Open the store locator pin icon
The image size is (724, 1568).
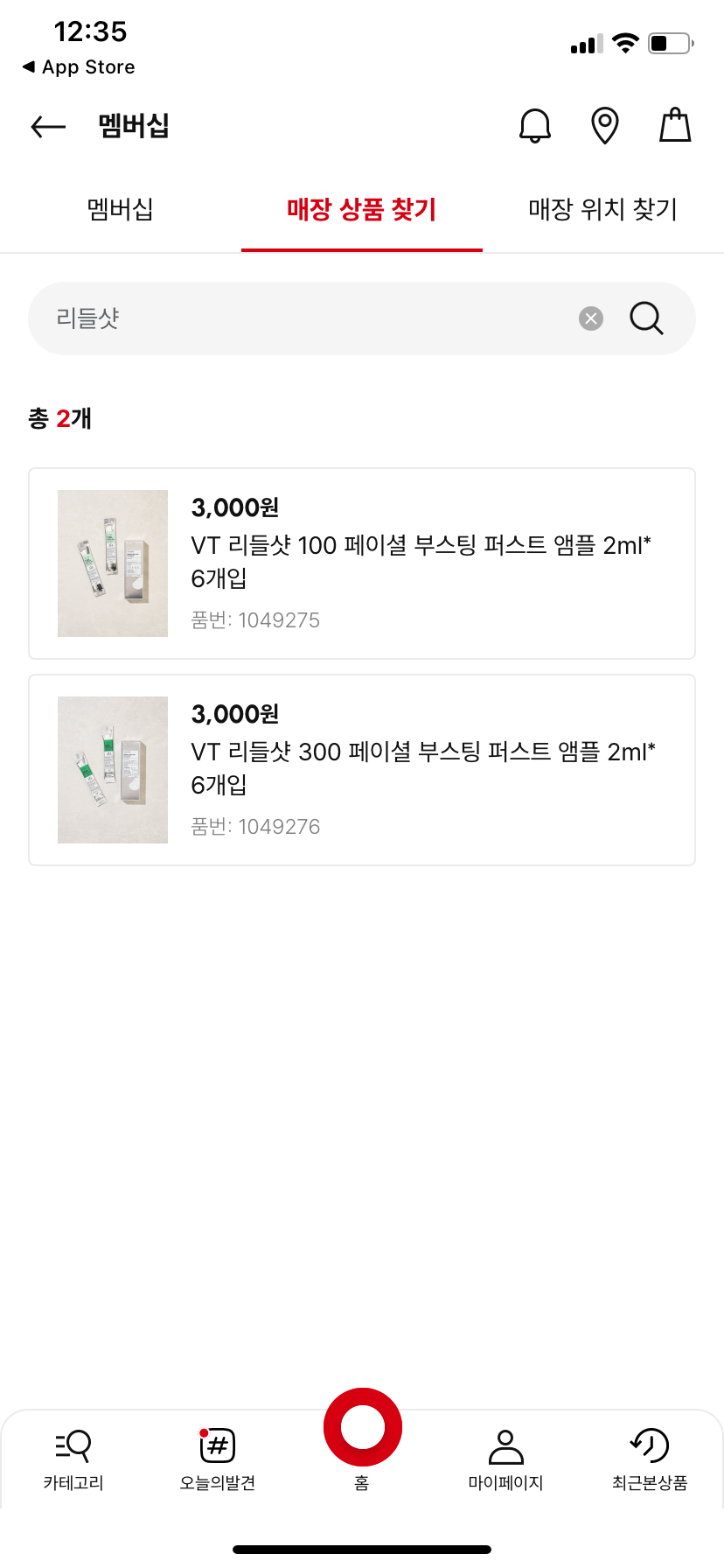[x=604, y=125]
